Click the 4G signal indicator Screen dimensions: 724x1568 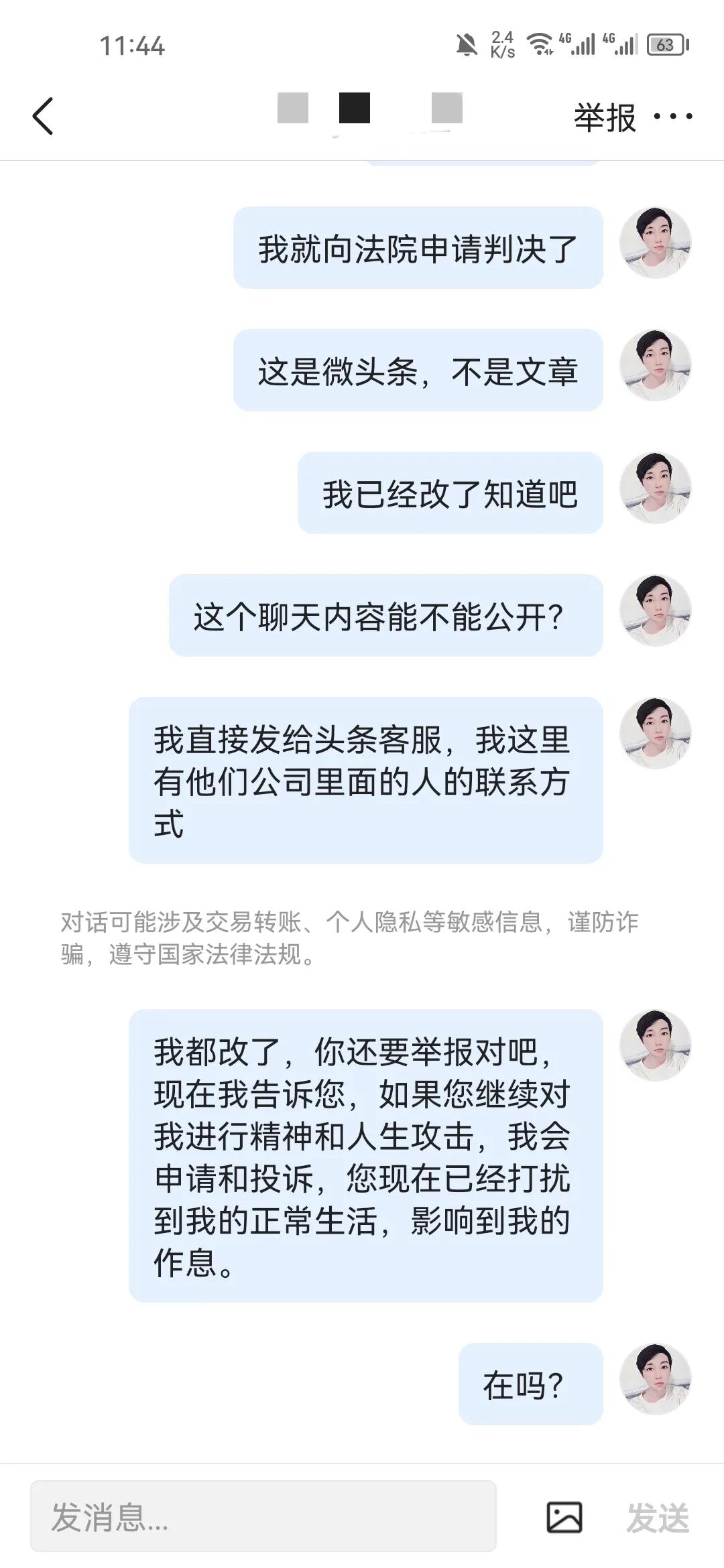[581, 46]
